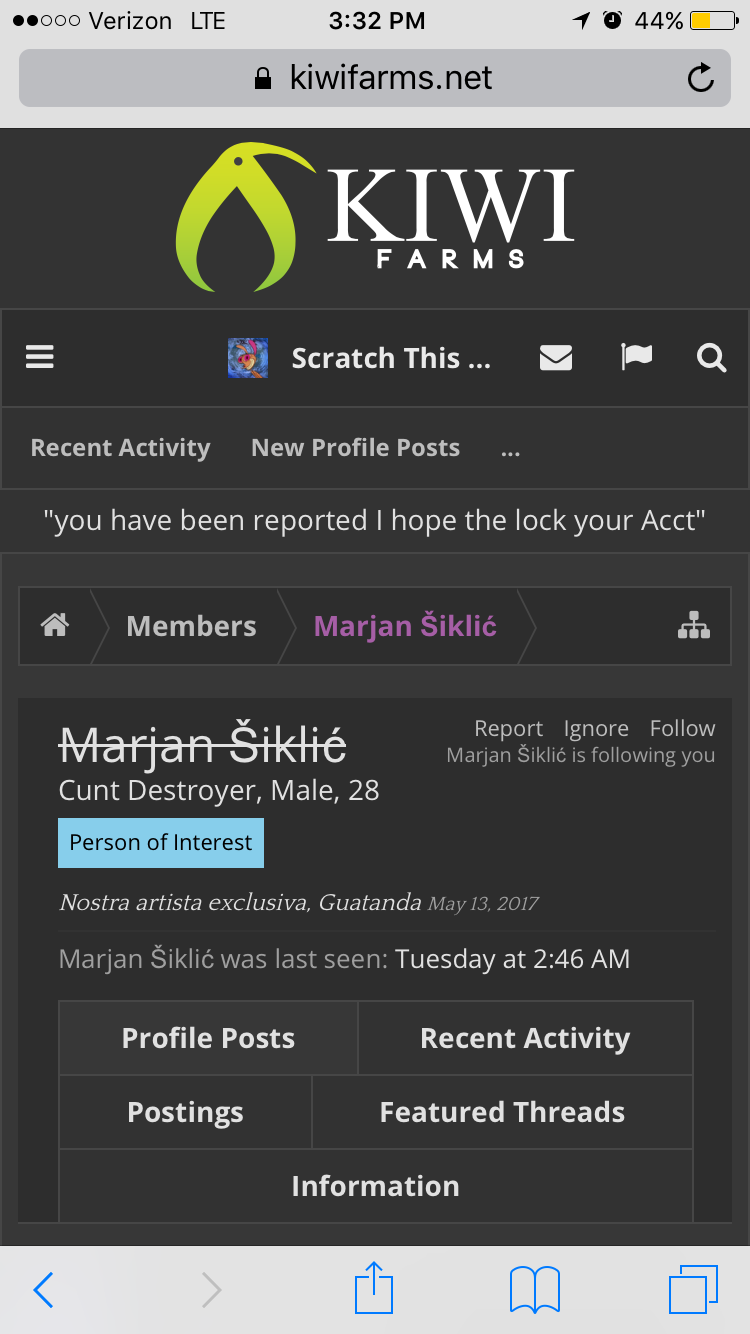Screen dimensions: 750x1334
Task: Follow Marjan Šiklić
Action: point(682,728)
